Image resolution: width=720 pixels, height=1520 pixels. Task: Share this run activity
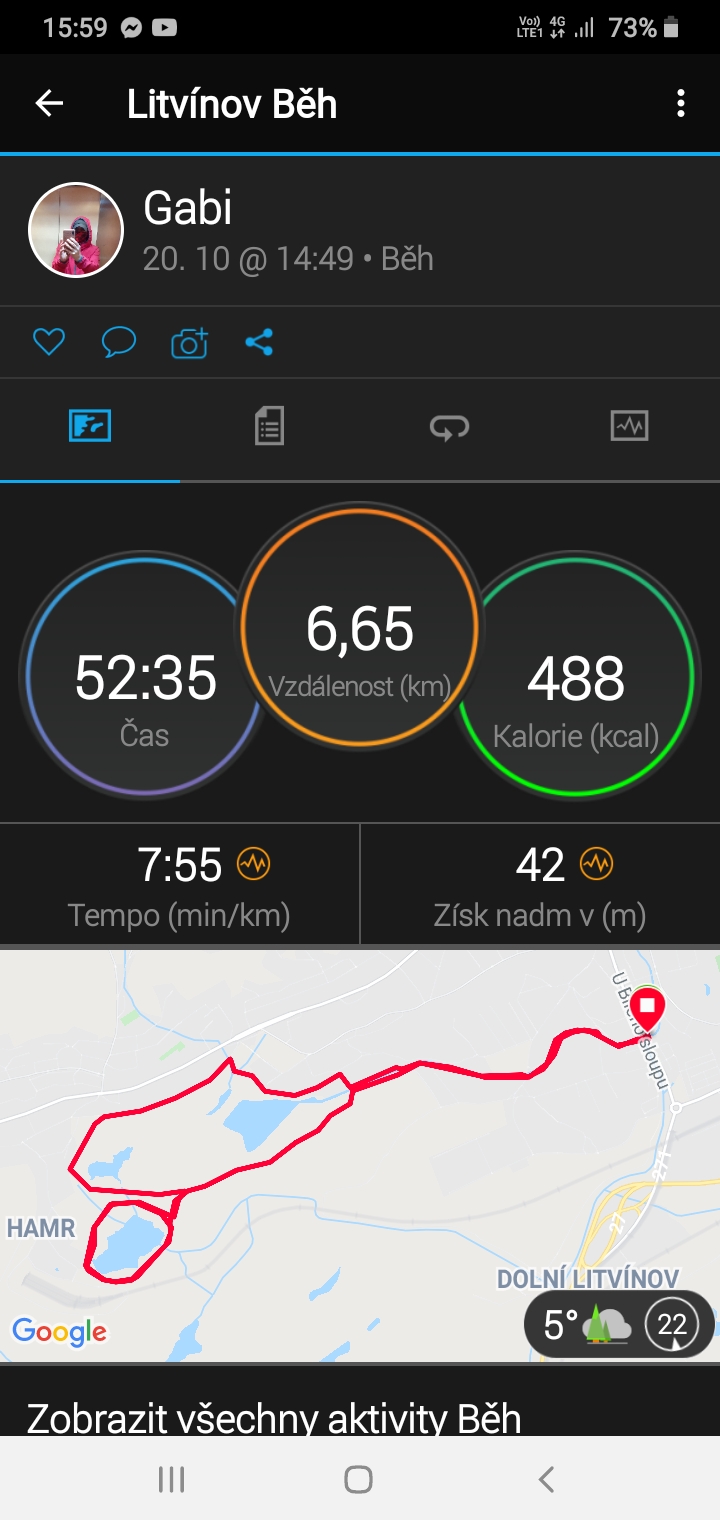(259, 343)
